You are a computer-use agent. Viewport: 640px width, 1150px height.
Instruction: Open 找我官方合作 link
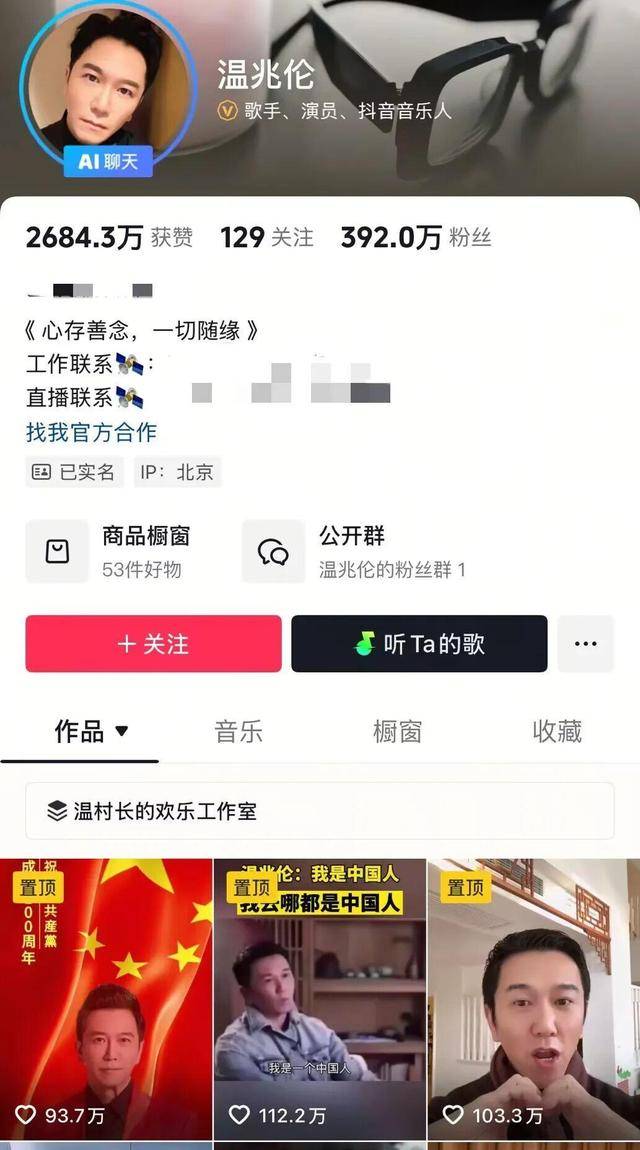(x=91, y=432)
